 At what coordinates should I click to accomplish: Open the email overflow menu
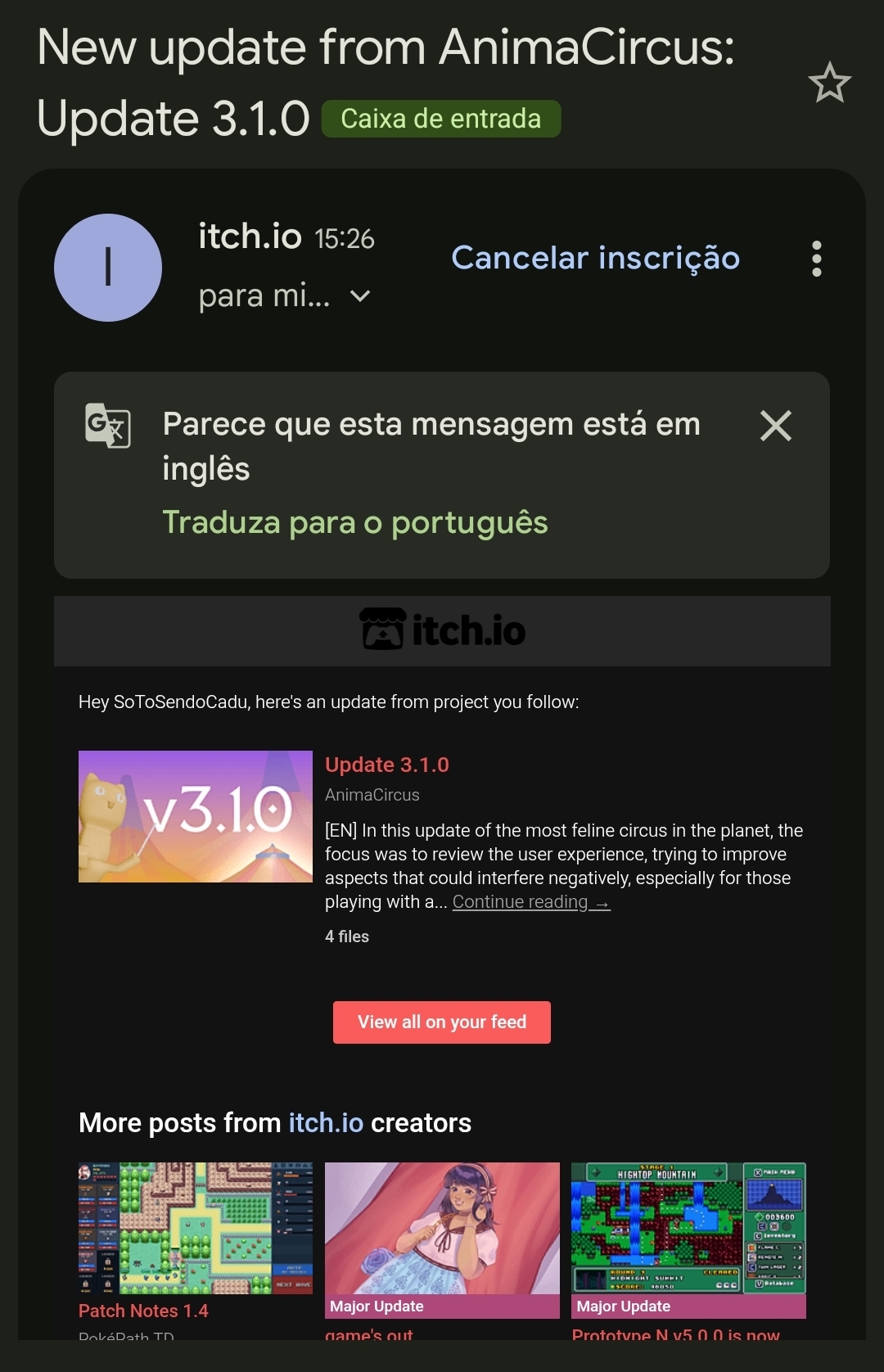pos(816,259)
